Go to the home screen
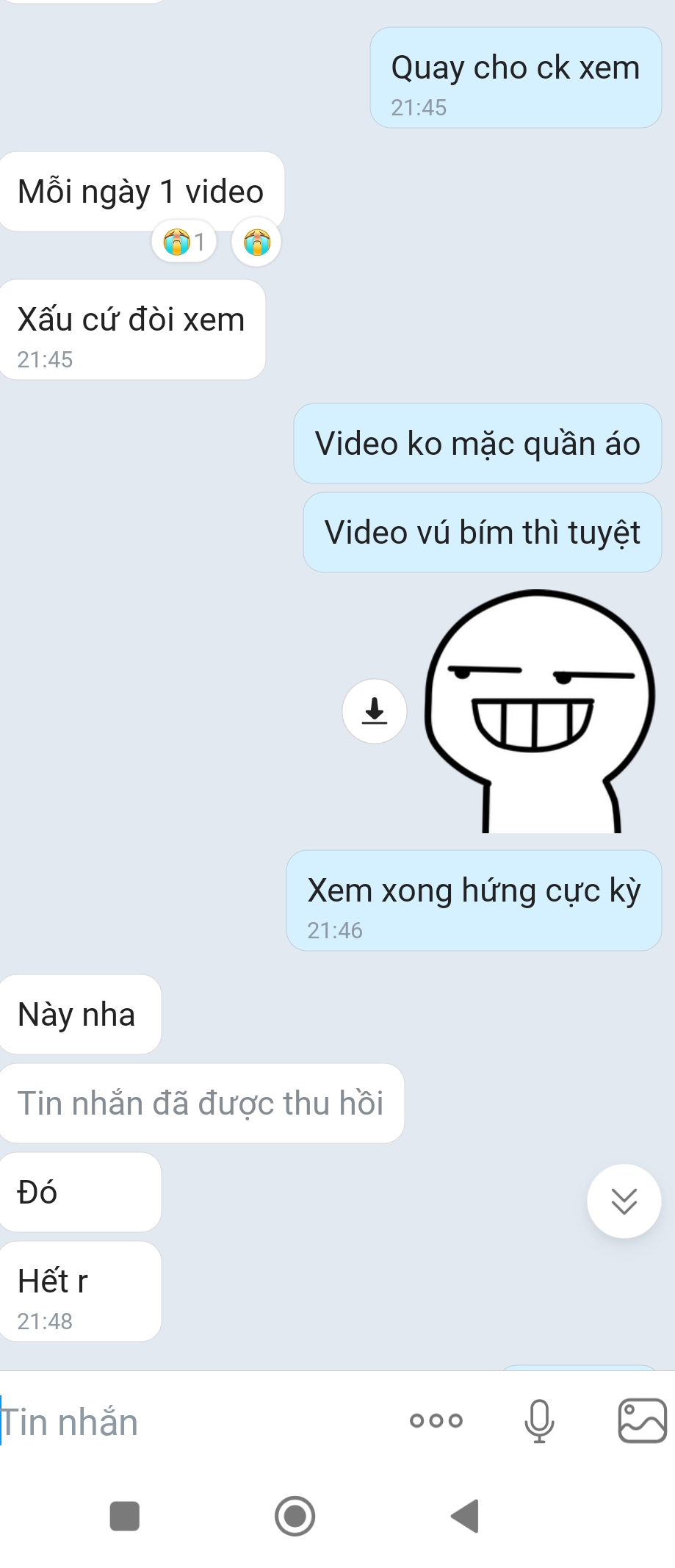The image size is (675, 1568). [295, 1516]
